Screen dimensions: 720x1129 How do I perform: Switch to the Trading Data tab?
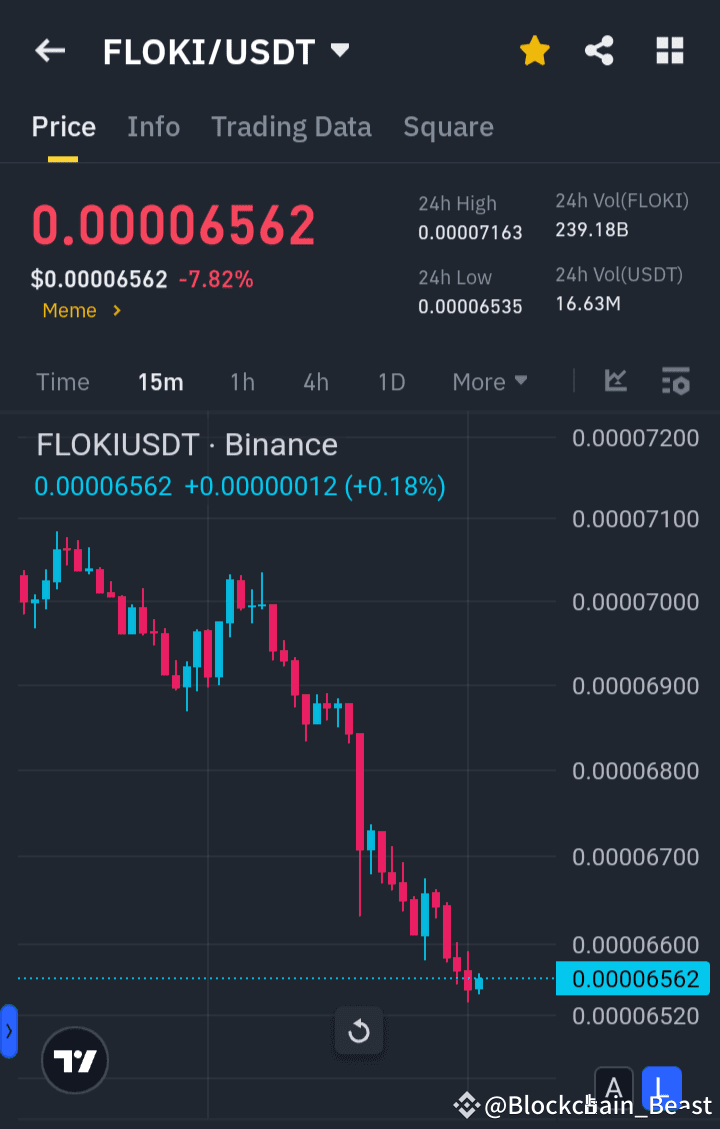coord(291,127)
